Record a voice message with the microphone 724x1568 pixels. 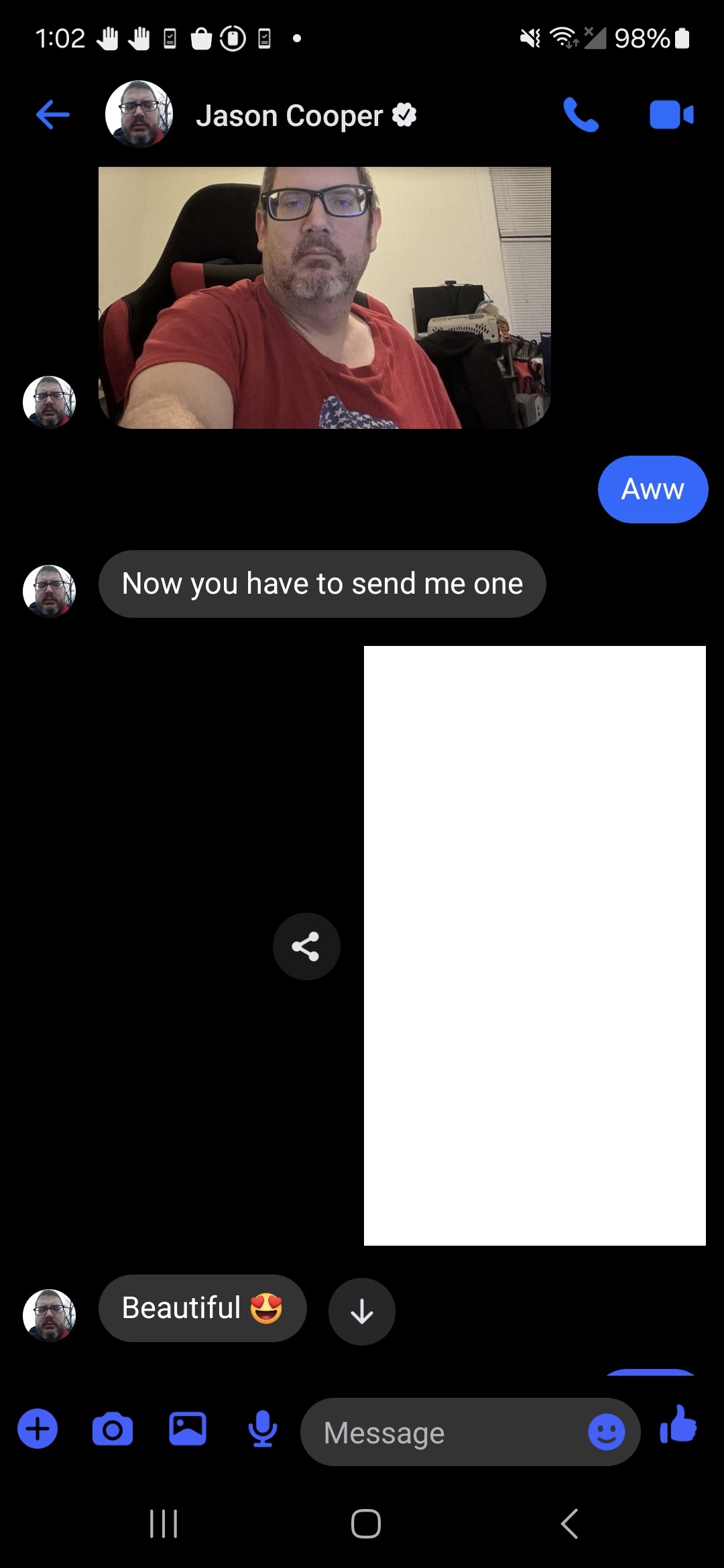click(x=263, y=1429)
